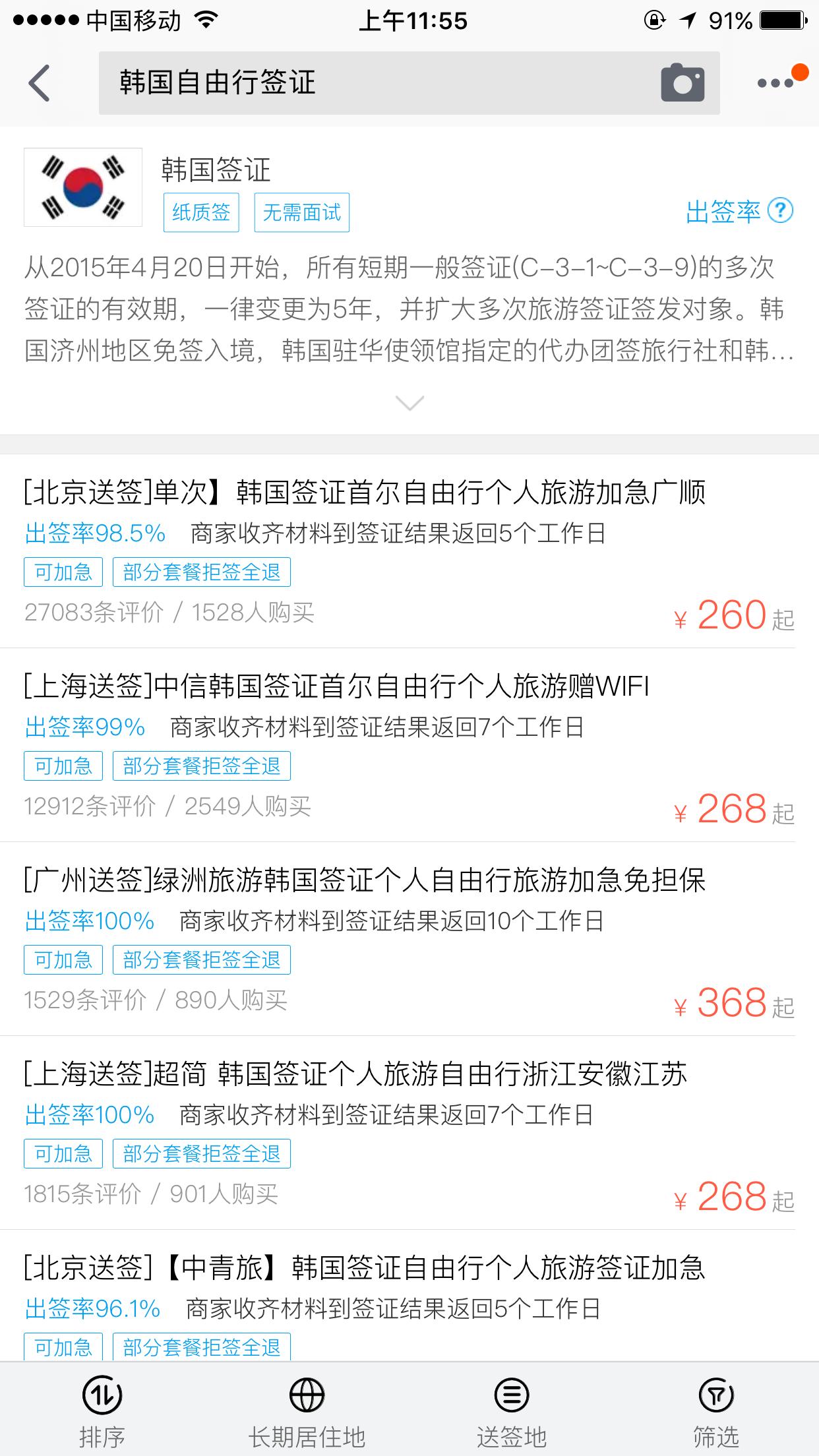
Task: Expand the visa intro via the down chevron
Action: (409, 403)
